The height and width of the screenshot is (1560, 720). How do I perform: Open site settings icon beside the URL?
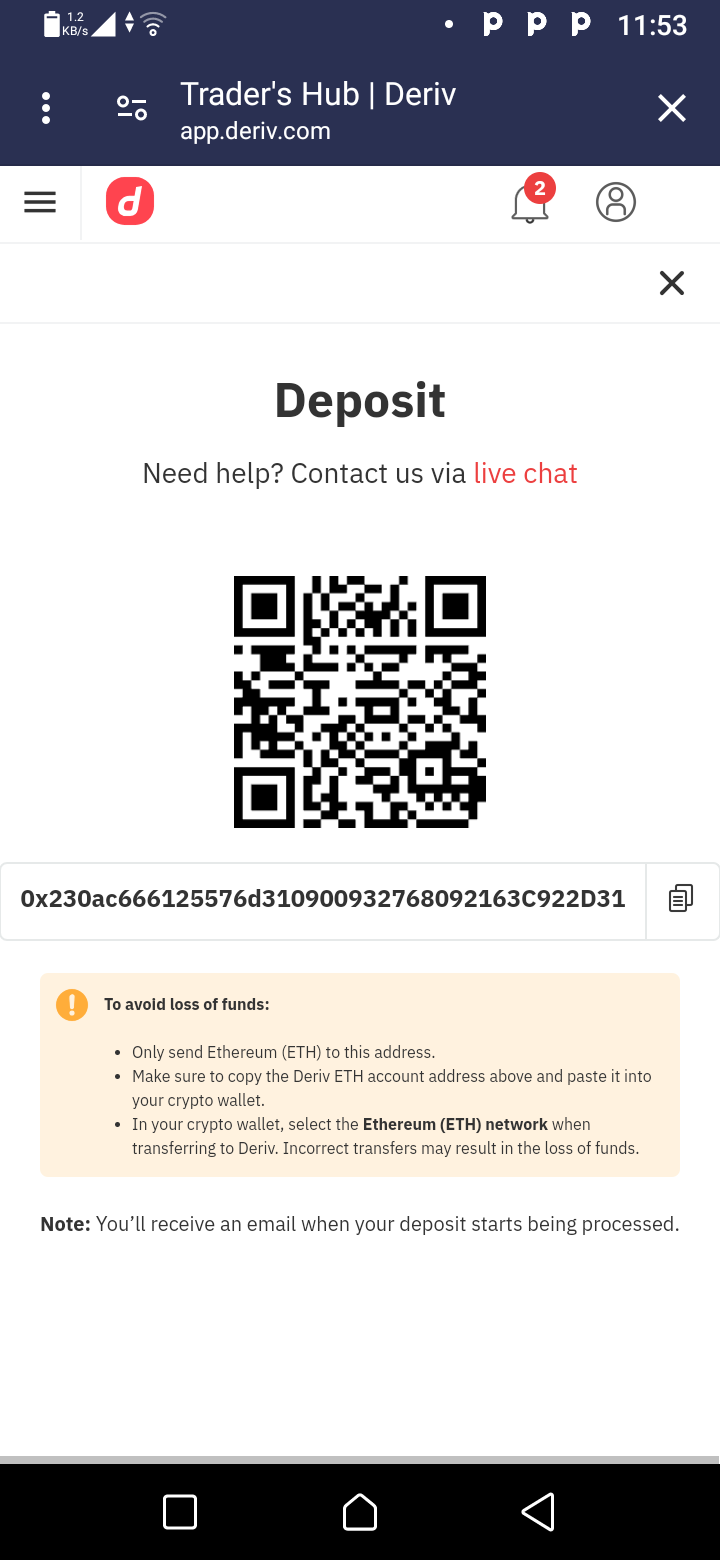[x=132, y=108]
